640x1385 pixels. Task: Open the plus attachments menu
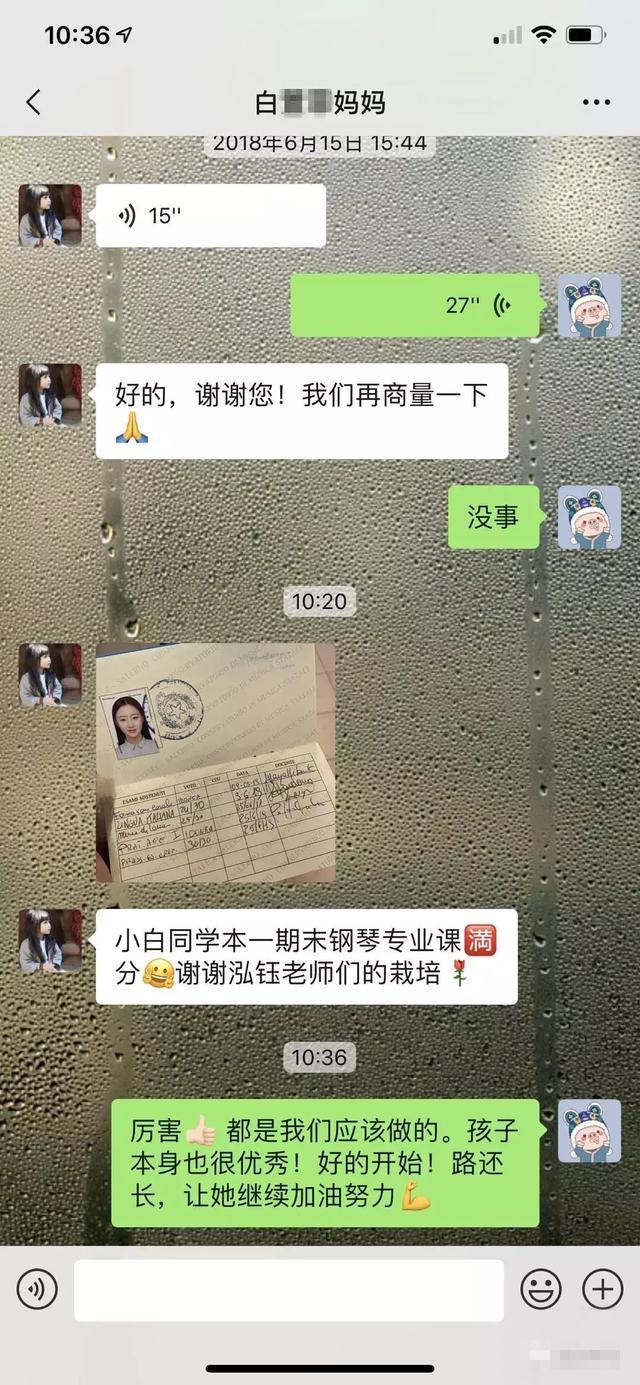[603, 1290]
